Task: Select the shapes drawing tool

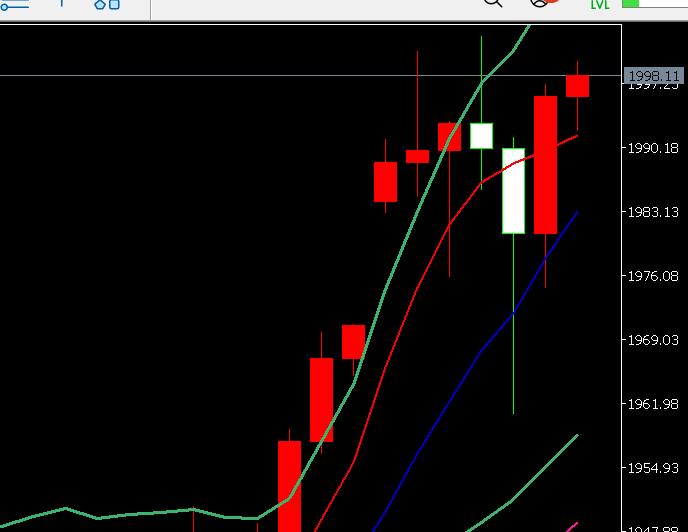Action: tap(107, 4)
